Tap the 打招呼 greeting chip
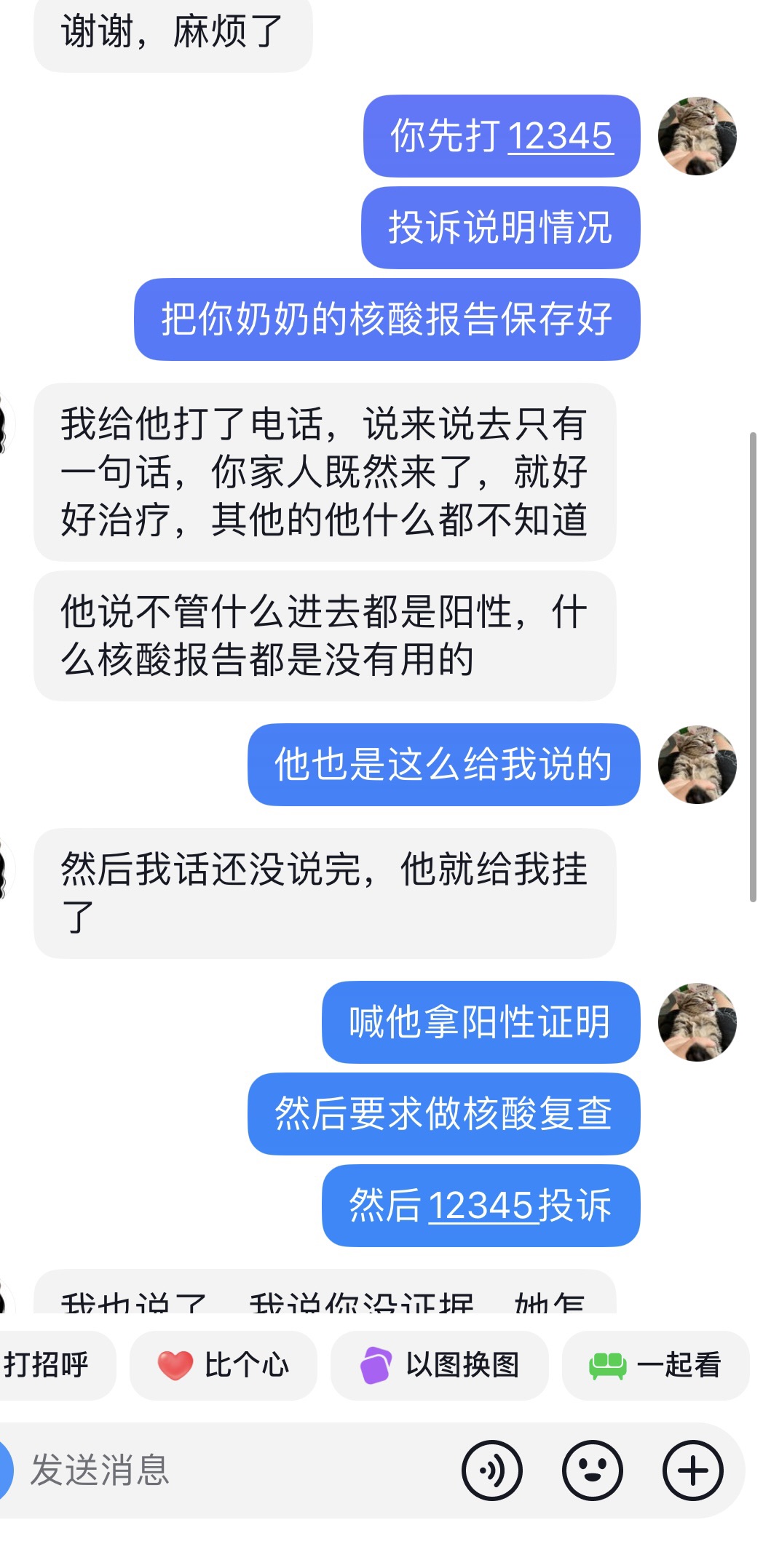 tap(51, 1365)
